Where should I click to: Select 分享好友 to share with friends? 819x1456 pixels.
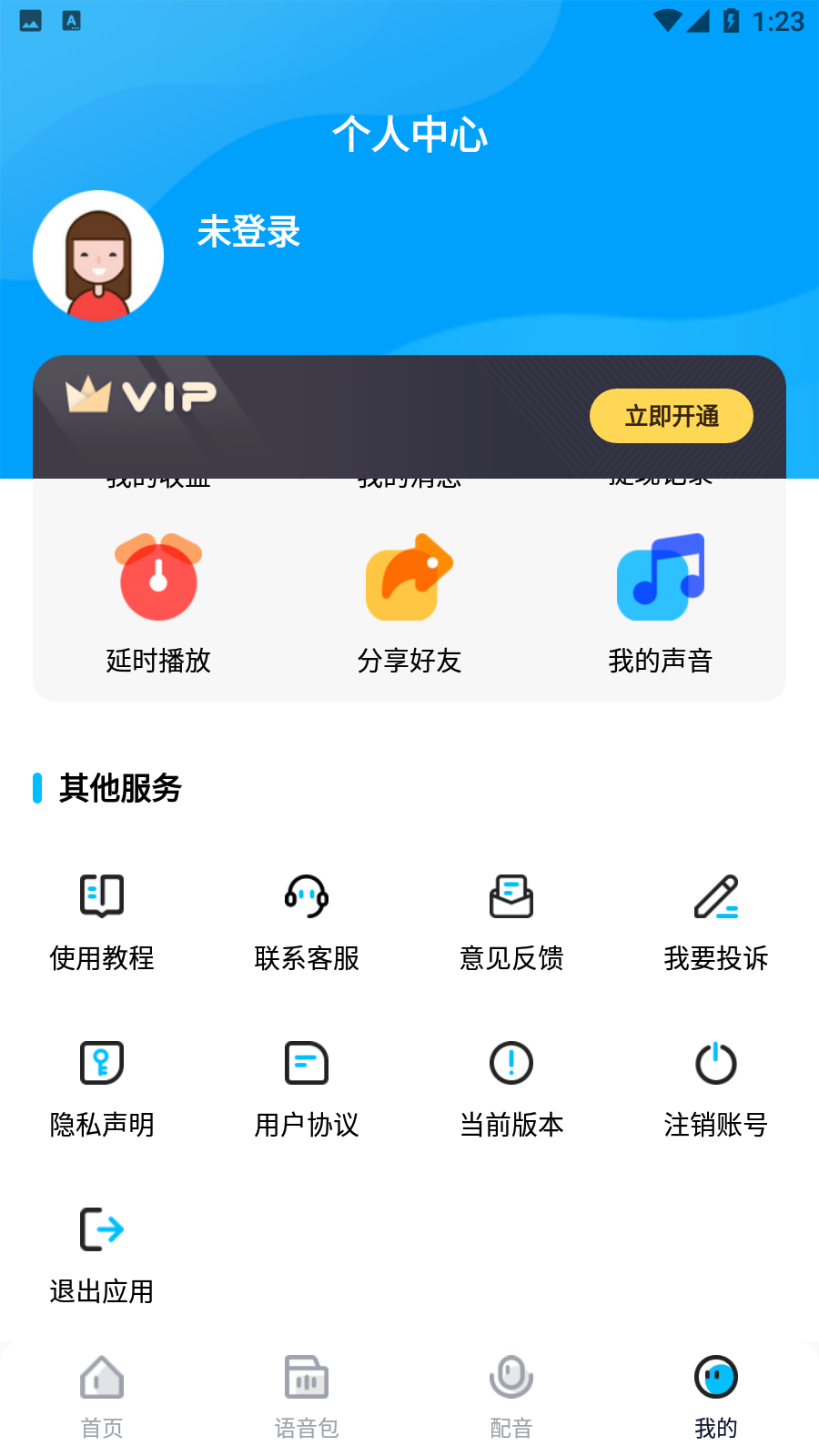409,602
